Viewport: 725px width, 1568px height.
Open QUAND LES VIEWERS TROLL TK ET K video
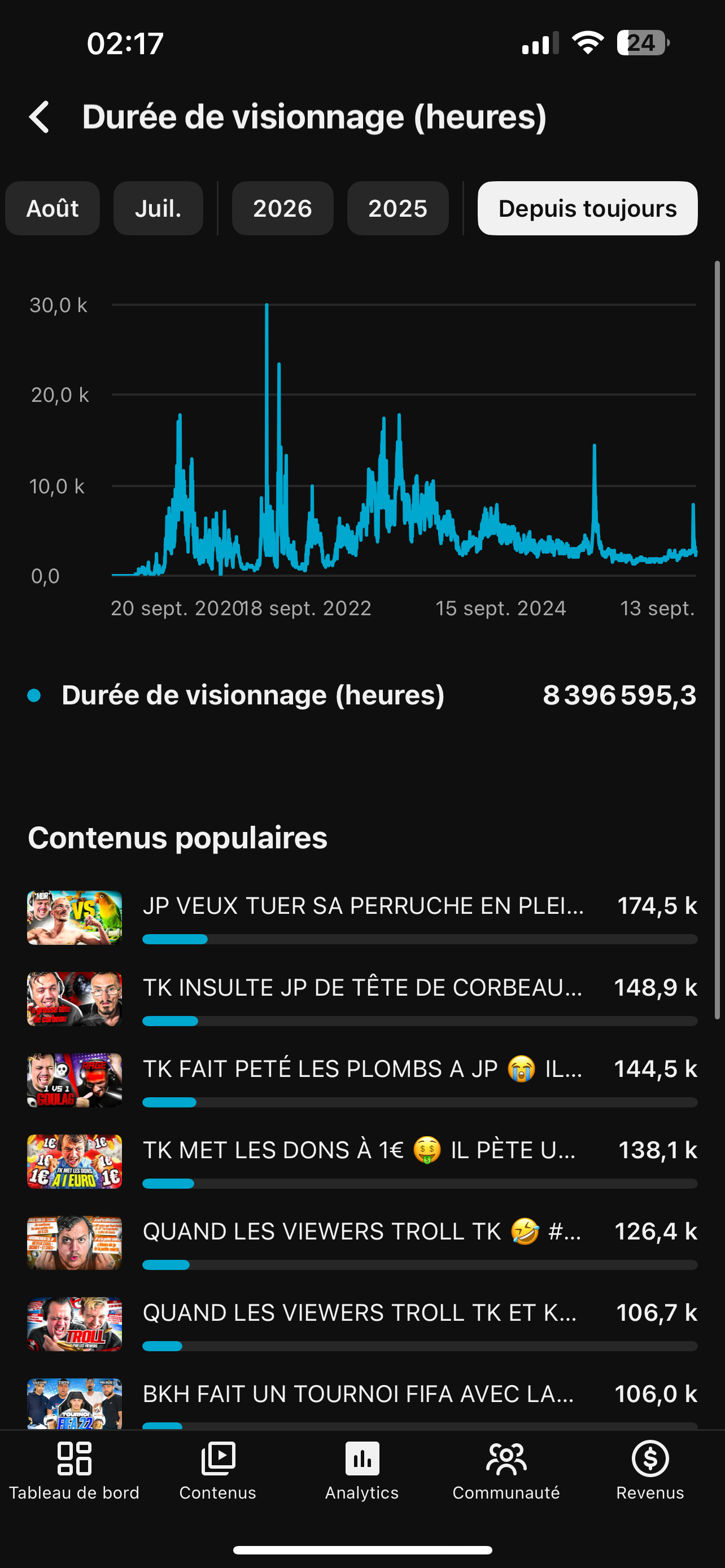[x=362, y=1325]
